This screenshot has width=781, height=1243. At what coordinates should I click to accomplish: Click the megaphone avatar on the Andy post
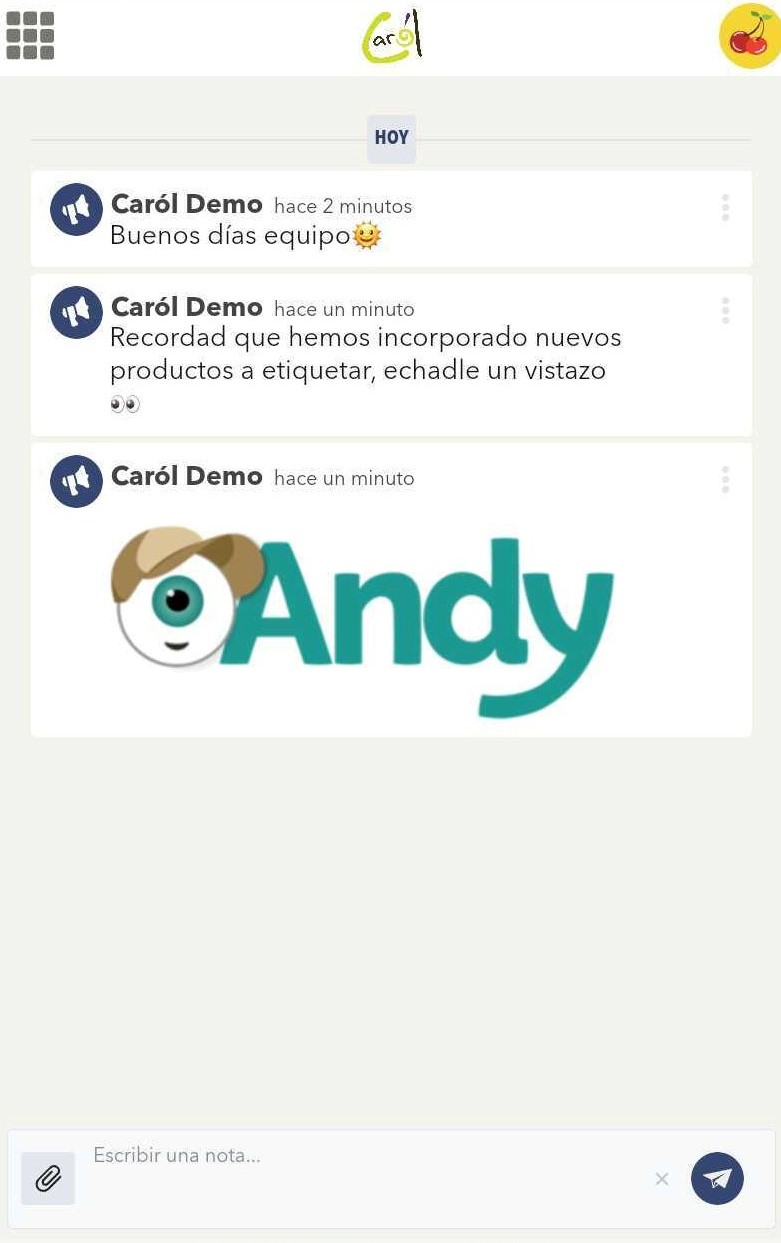click(76, 481)
